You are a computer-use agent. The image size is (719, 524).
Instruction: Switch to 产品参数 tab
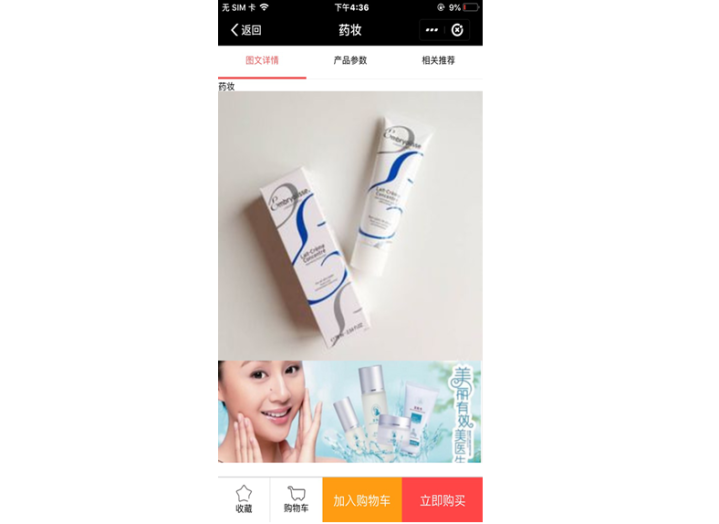pyautogui.click(x=350, y=60)
